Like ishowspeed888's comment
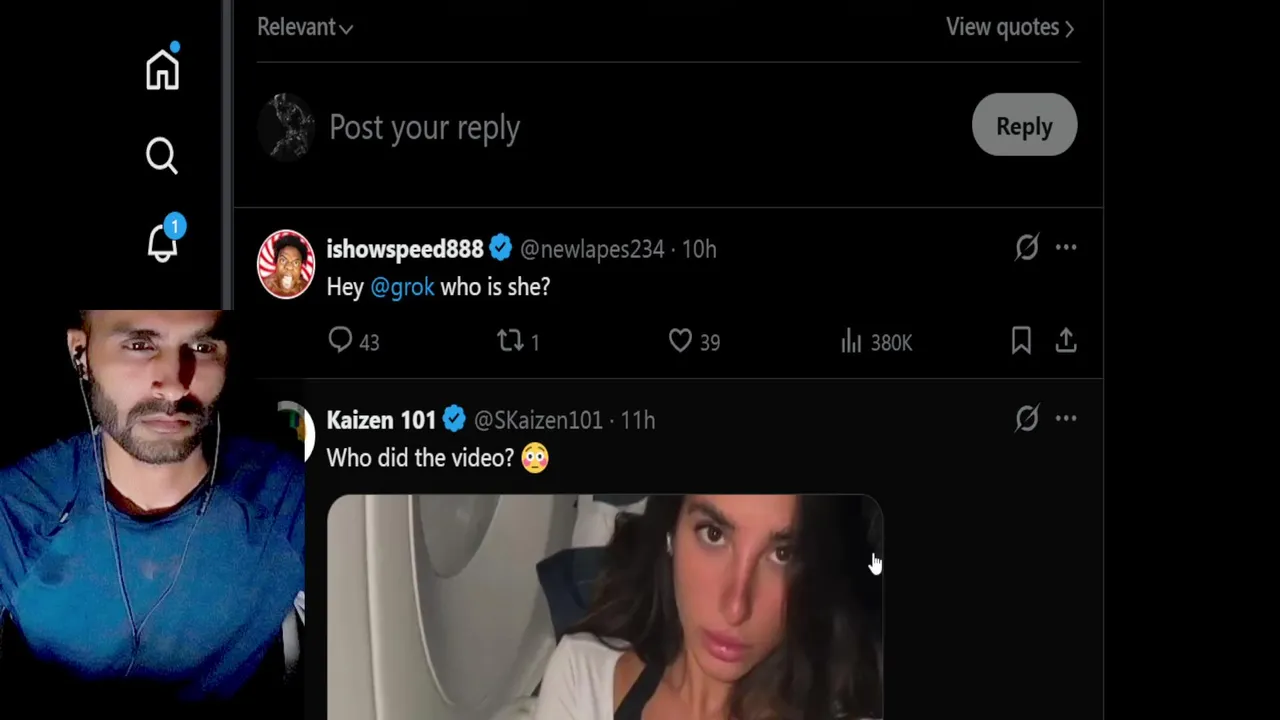 click(x=680, y=341)
